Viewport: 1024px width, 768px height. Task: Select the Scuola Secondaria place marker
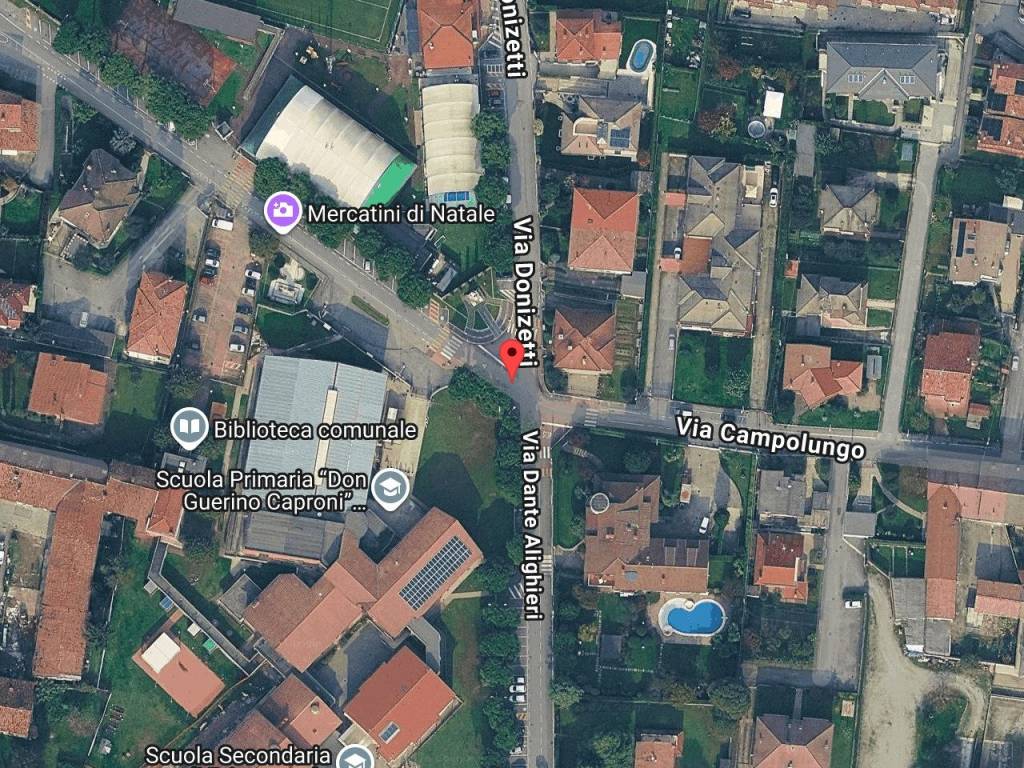click(x=354, y=757)
